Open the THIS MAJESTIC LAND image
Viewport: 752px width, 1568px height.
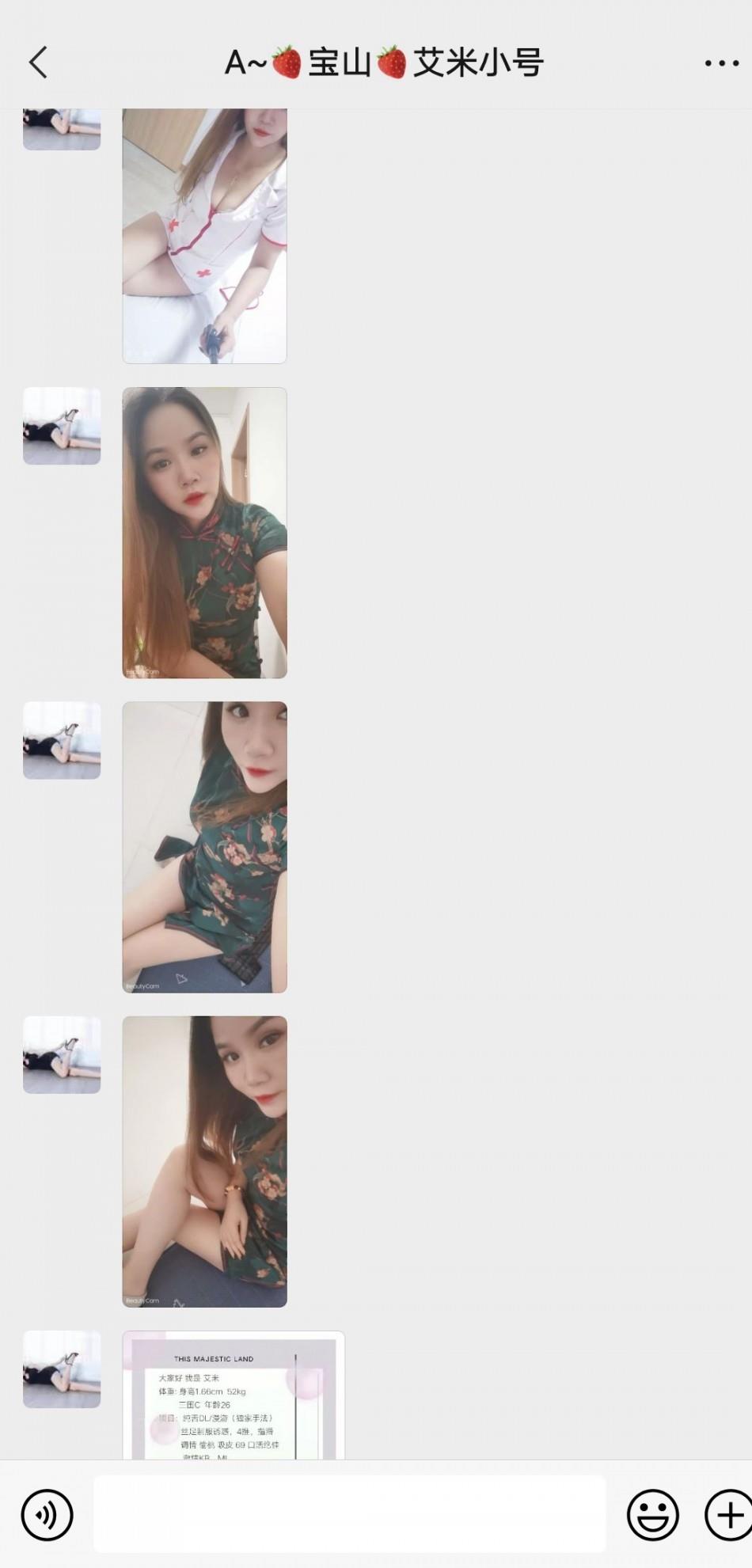click(x=234, y=1395)
